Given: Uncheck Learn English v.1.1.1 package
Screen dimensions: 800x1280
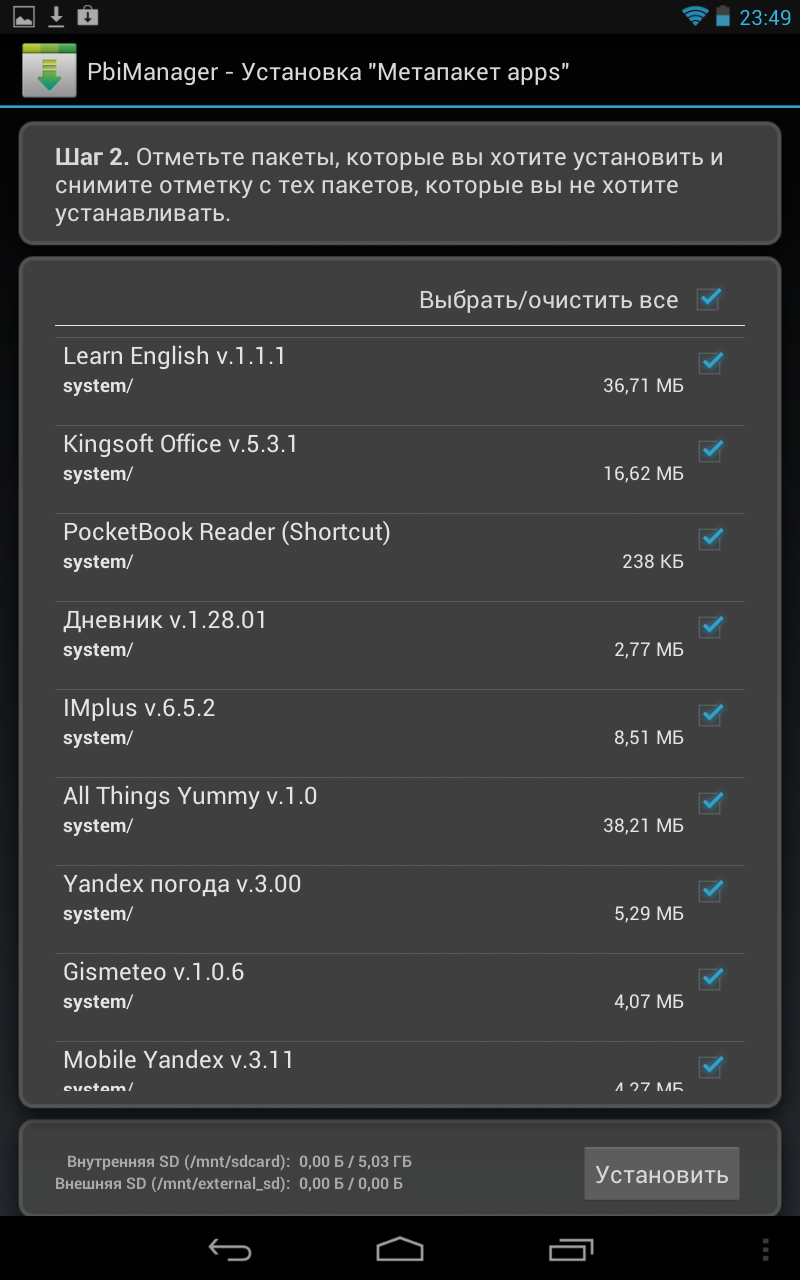Looking at the screenshot, I should [x=710, y=362].
